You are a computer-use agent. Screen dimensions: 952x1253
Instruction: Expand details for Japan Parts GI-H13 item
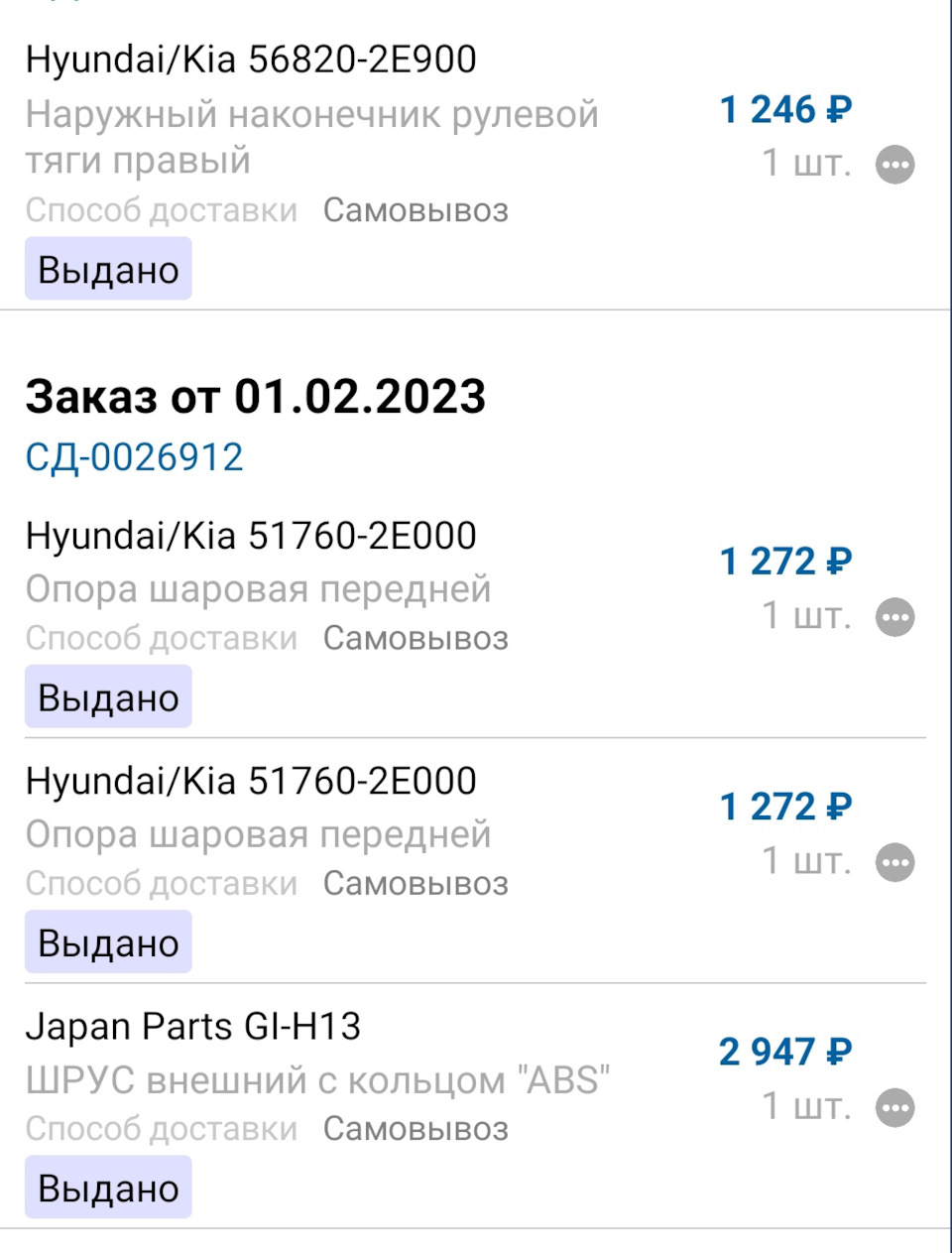194,1026
